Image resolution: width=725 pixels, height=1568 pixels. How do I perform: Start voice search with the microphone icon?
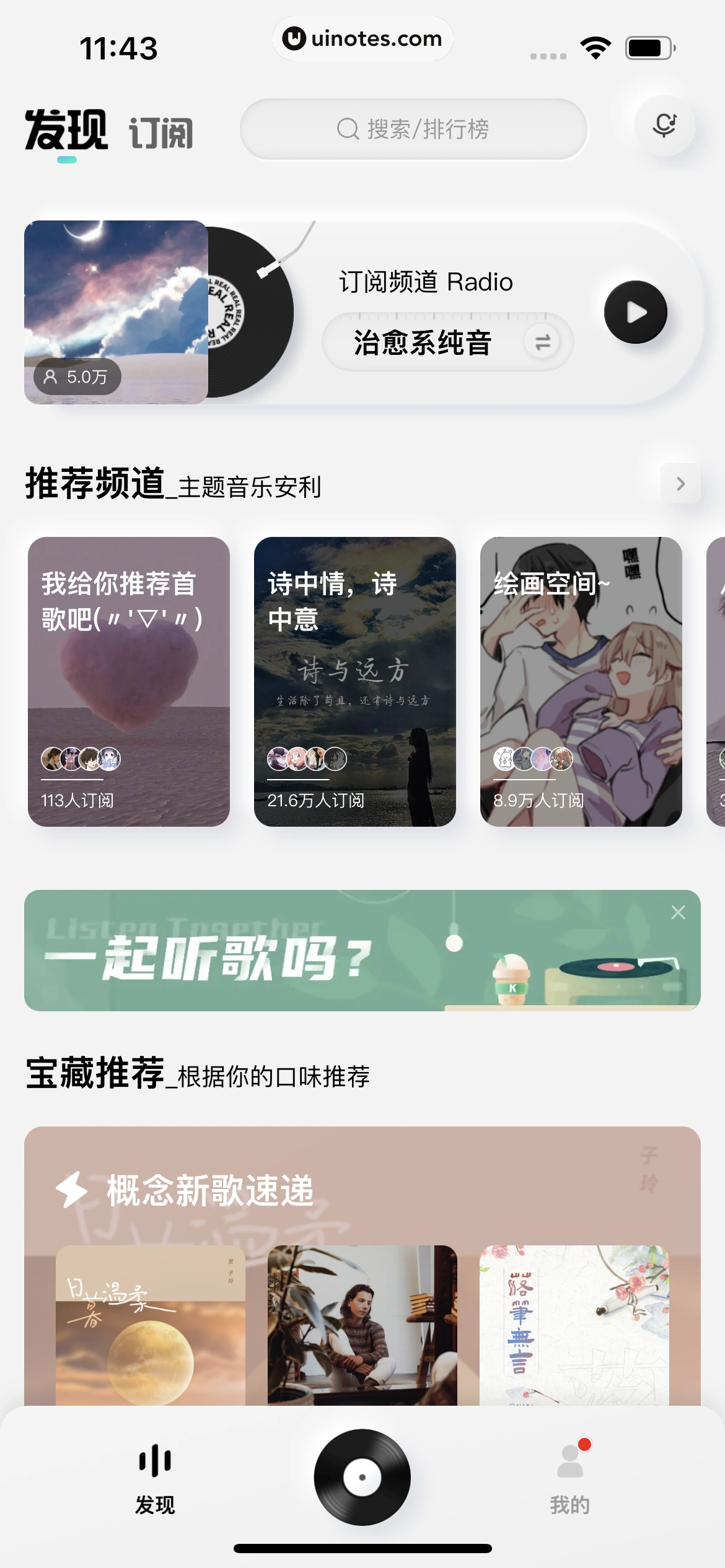pos(663,126)
